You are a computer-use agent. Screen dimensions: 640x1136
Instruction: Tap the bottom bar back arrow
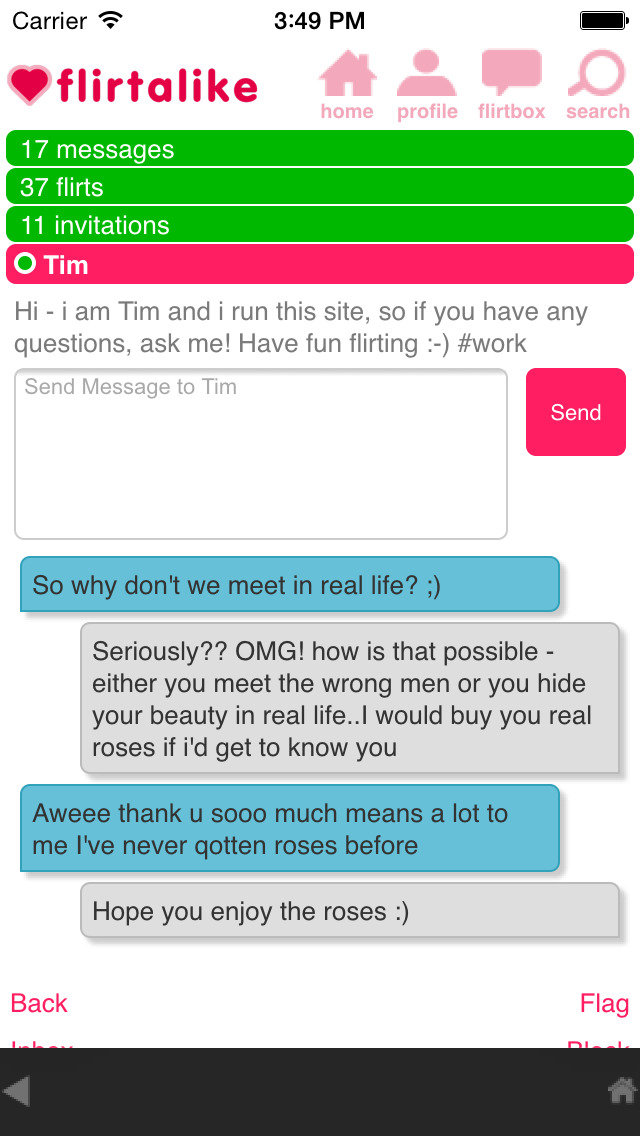pyautogui.click(x=17, y=1092)
